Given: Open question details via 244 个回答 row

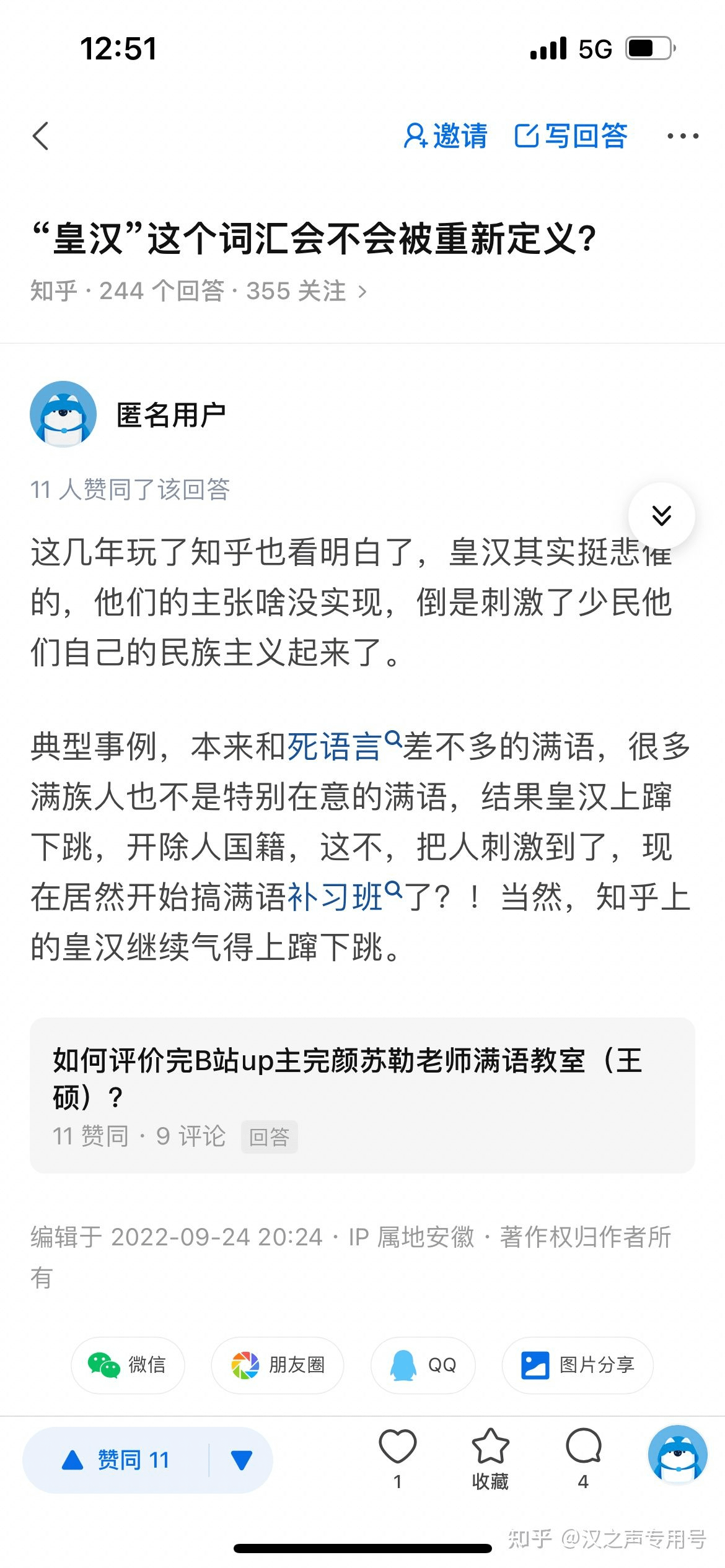Looking at the screenshot, I should coord(198,291).
